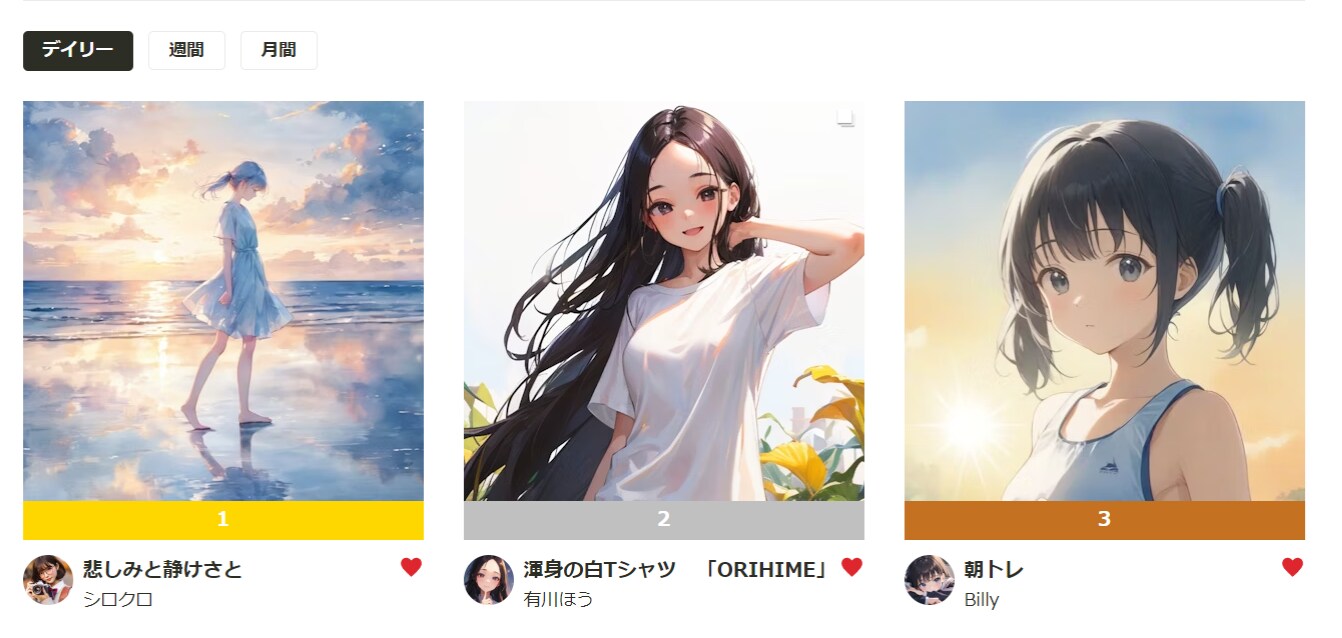Like the artwork 悲しみと静けさと
This screenshot has height=638, width=1342.
[x=411, y=568]
